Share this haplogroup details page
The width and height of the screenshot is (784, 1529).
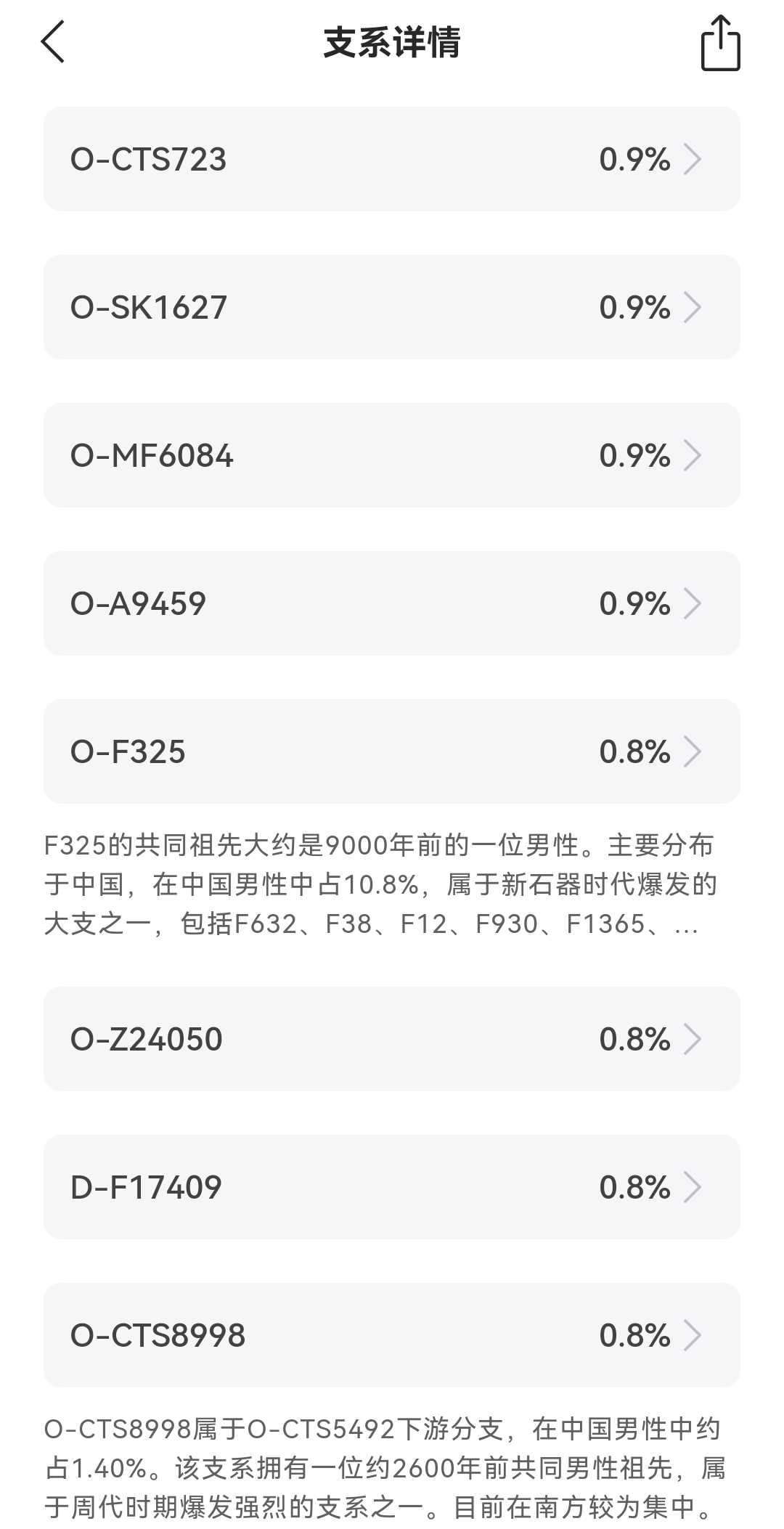point(720,43)
